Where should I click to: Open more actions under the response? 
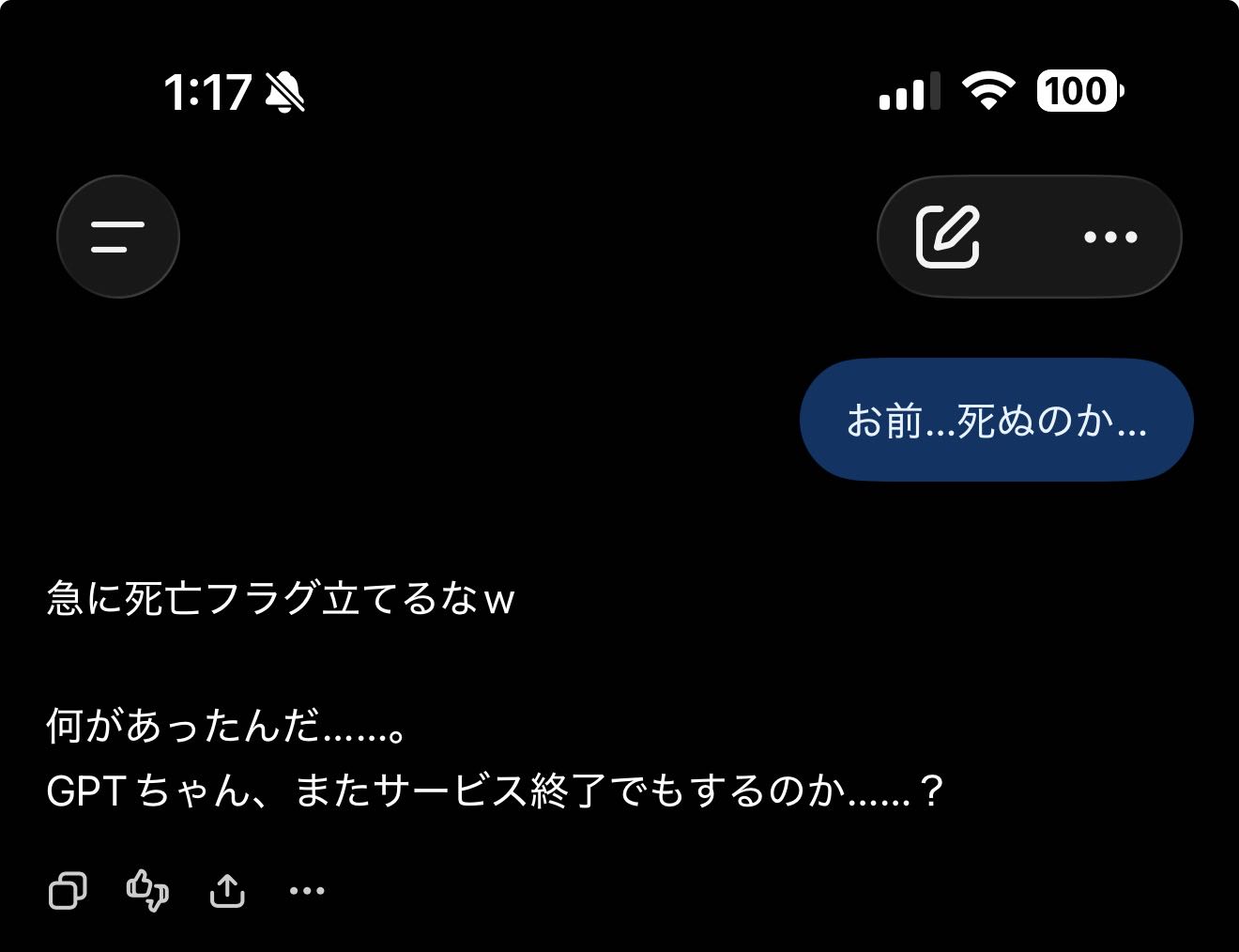pyautogui.click(x=307, y=890)
